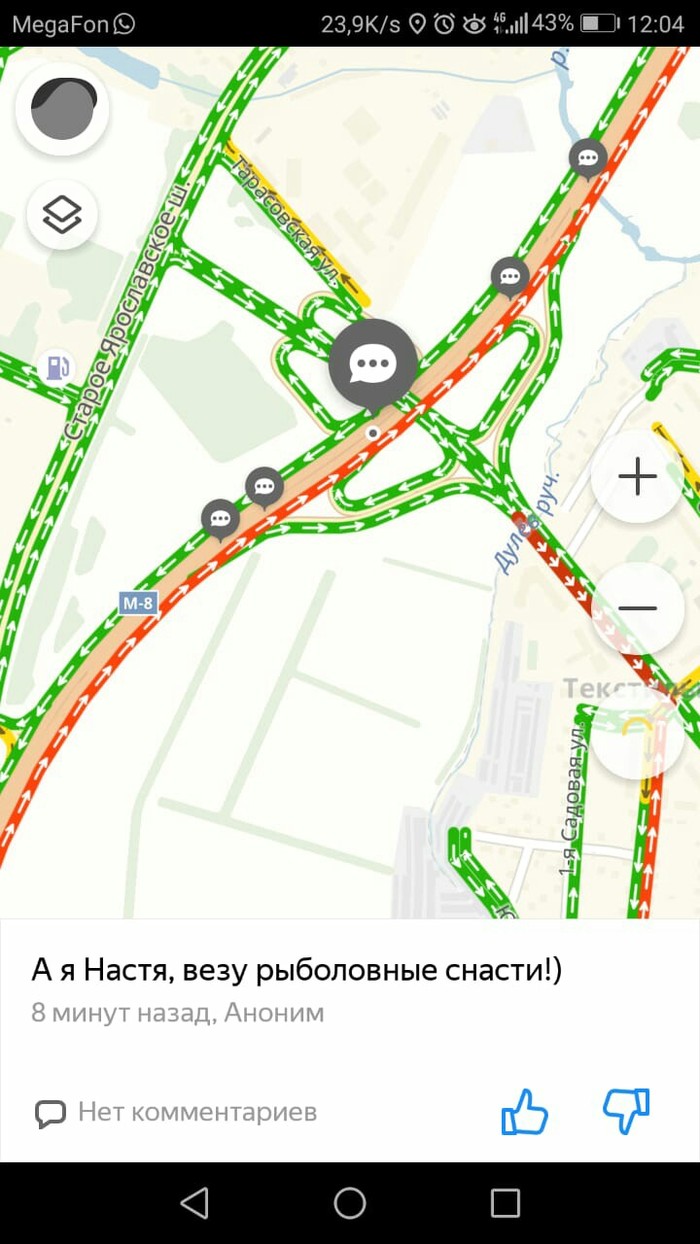Viewport: 700px width, 1244px height.
Task: Open comments labeled Нет комментариев
Action: [x=176, y=1111]
